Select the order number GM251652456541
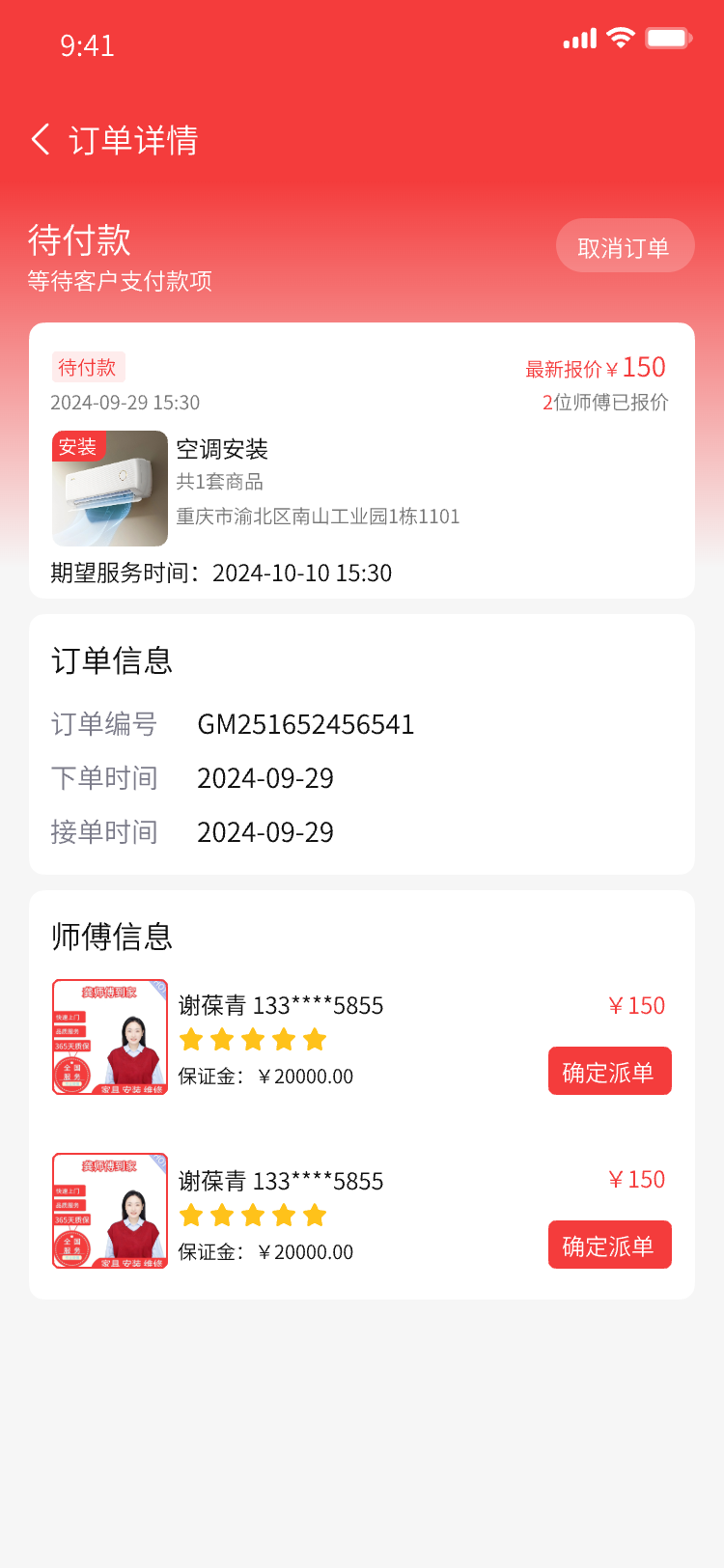Viewport: 724px width, 1568px height. pyautogui.click(x=306, y=724)
